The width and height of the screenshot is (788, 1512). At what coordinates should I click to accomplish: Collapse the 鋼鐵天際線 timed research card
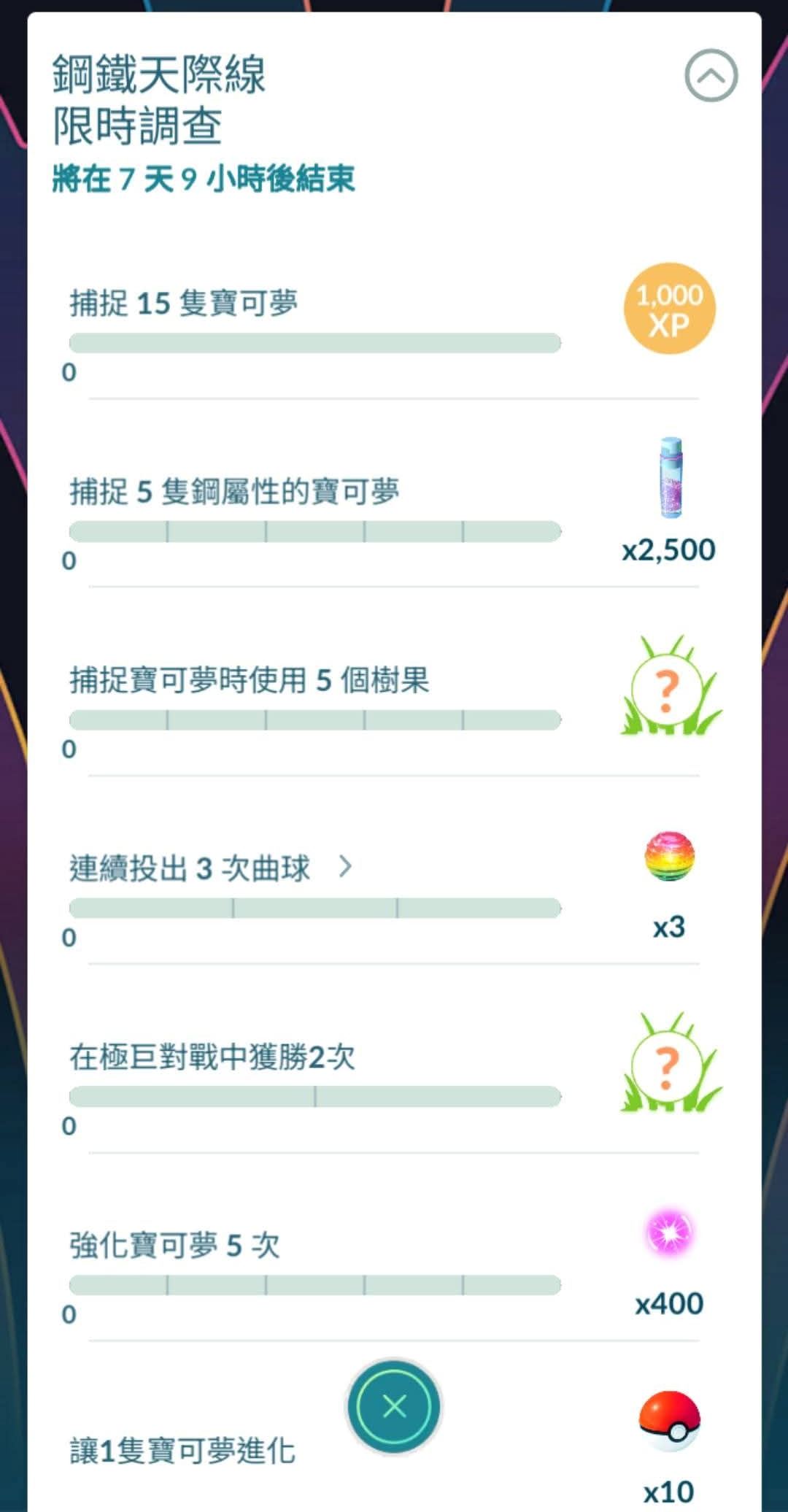tap(711, 76)
